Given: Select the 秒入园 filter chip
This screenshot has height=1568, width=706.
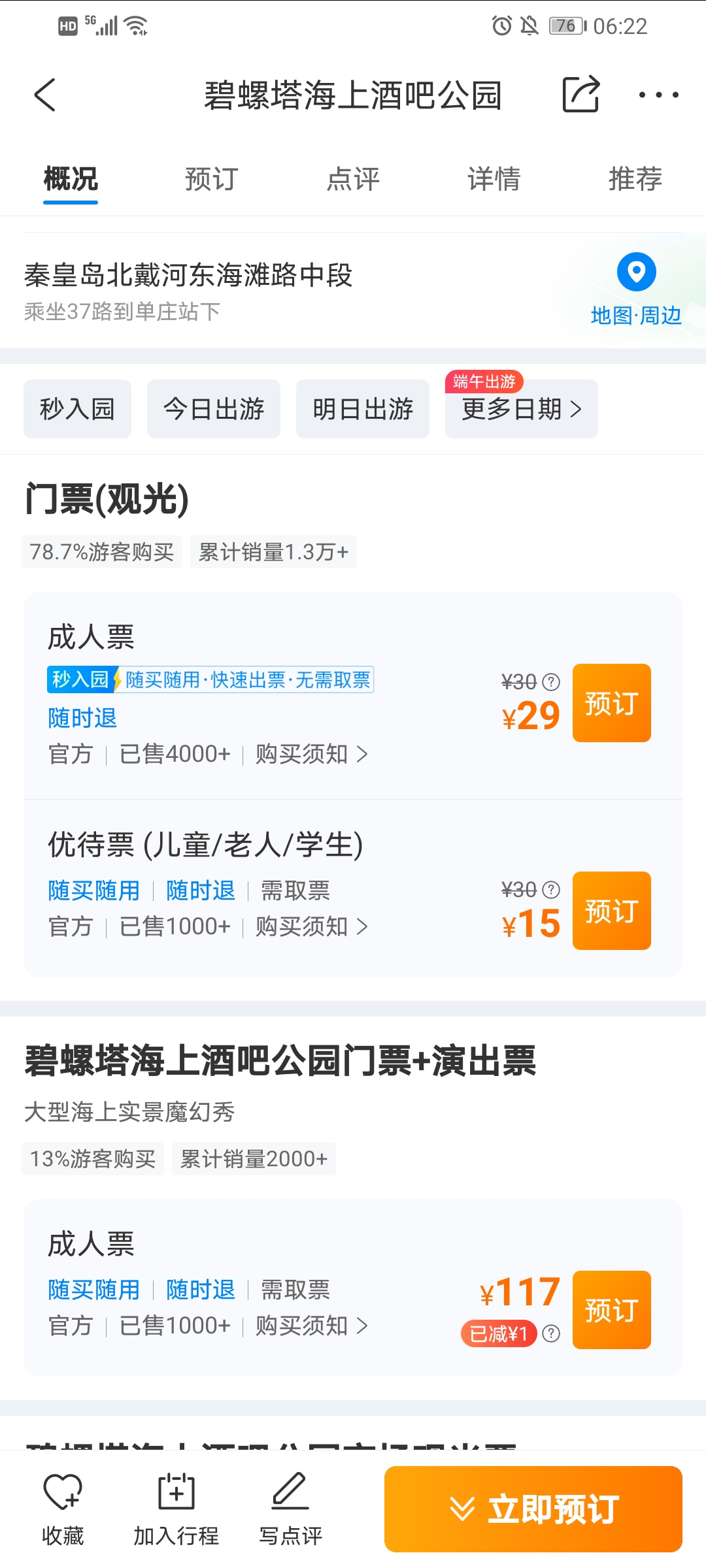Looking at the screenshot, I should tap(77, 409).
